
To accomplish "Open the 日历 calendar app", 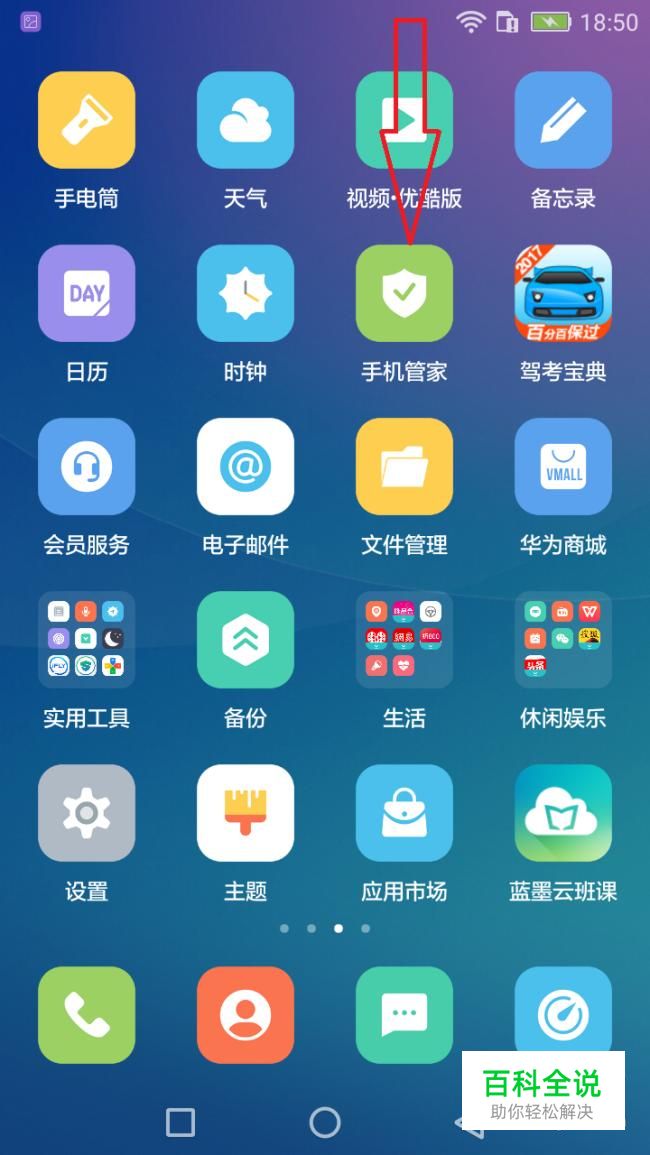I will pyautogui.click(x=86, y=293).
